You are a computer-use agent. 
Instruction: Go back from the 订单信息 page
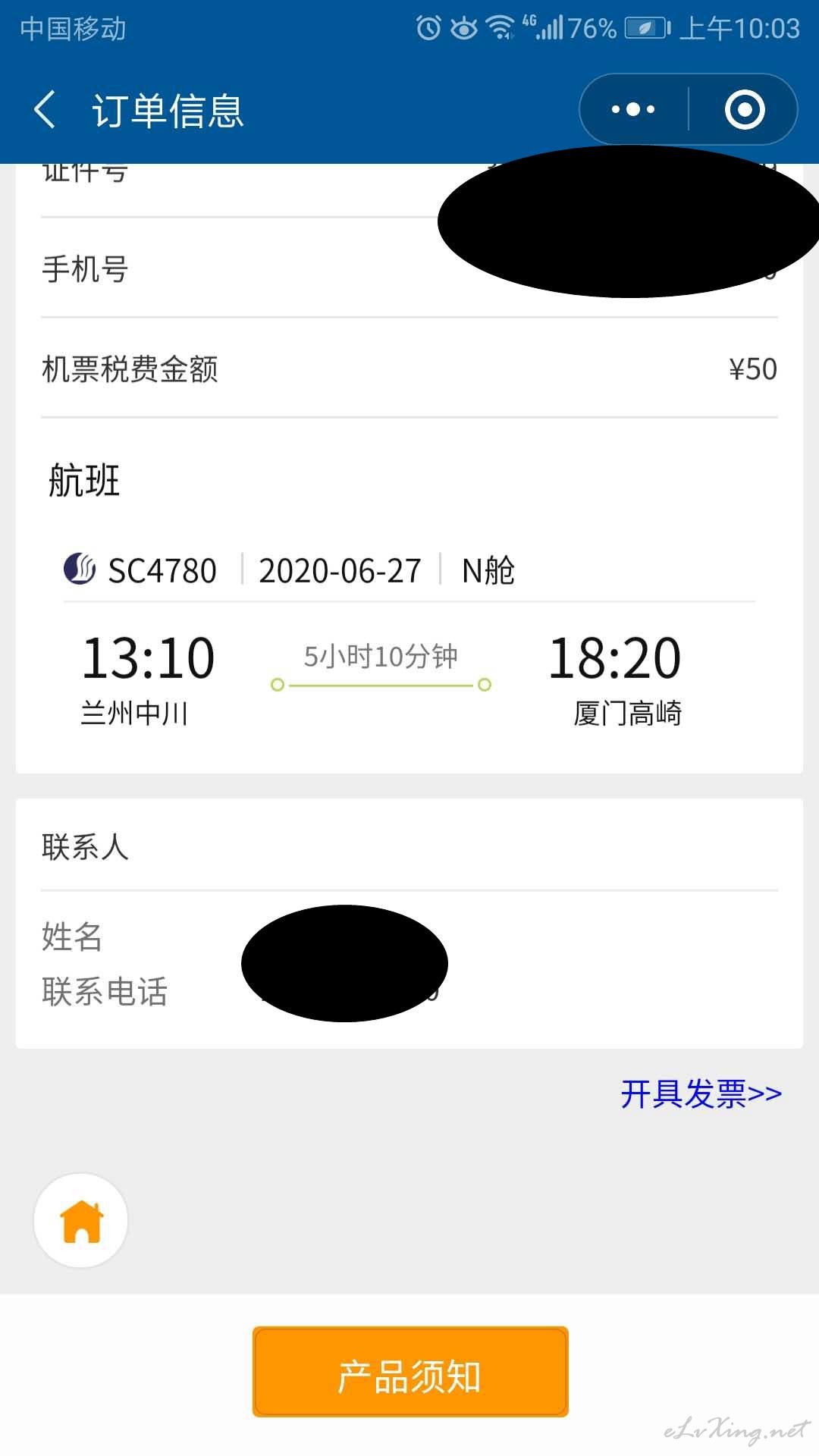coord(45,109)
